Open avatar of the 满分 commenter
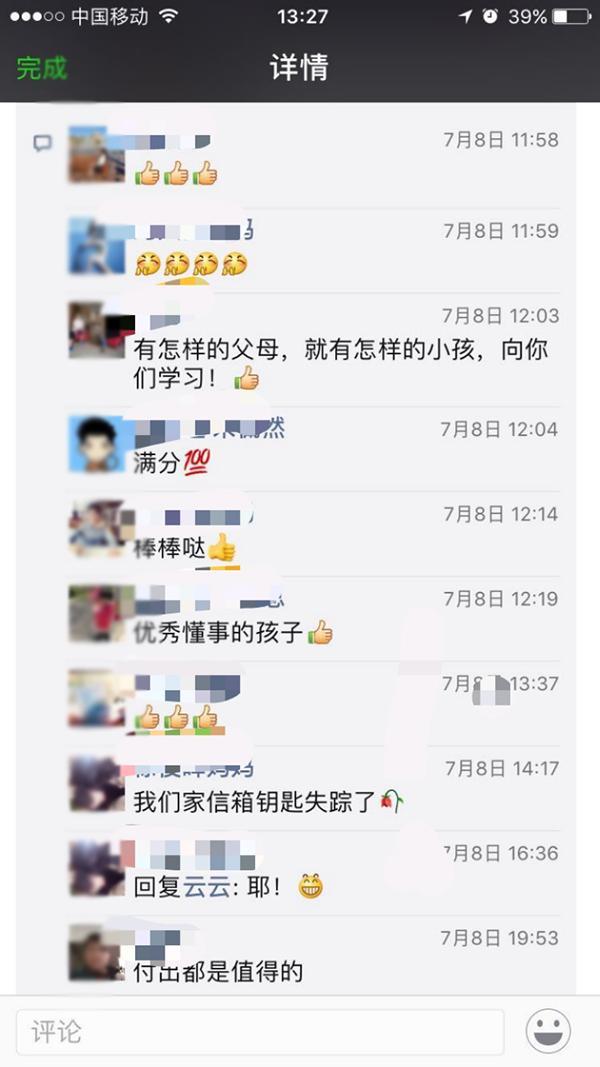 97,443
